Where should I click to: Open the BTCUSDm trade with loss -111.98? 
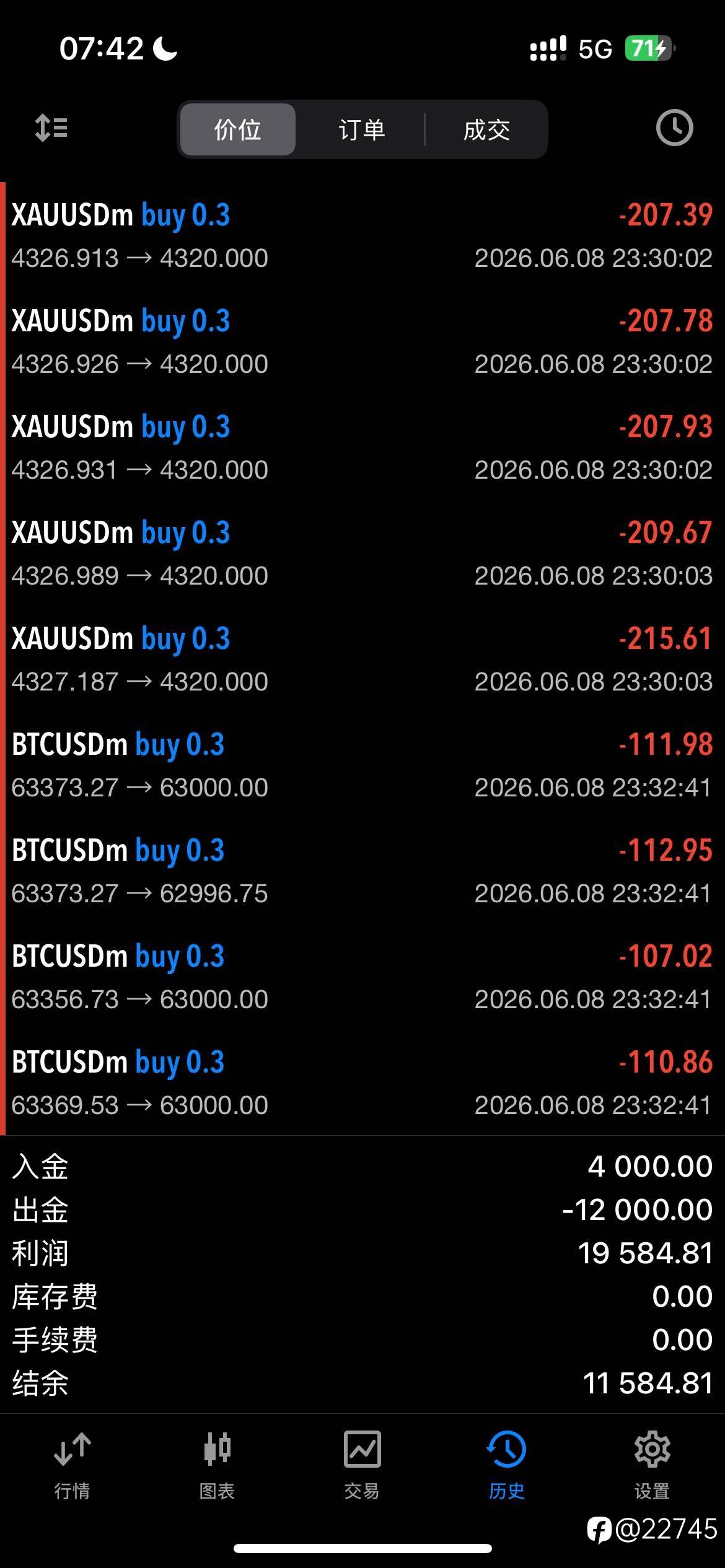pos(362,765)
